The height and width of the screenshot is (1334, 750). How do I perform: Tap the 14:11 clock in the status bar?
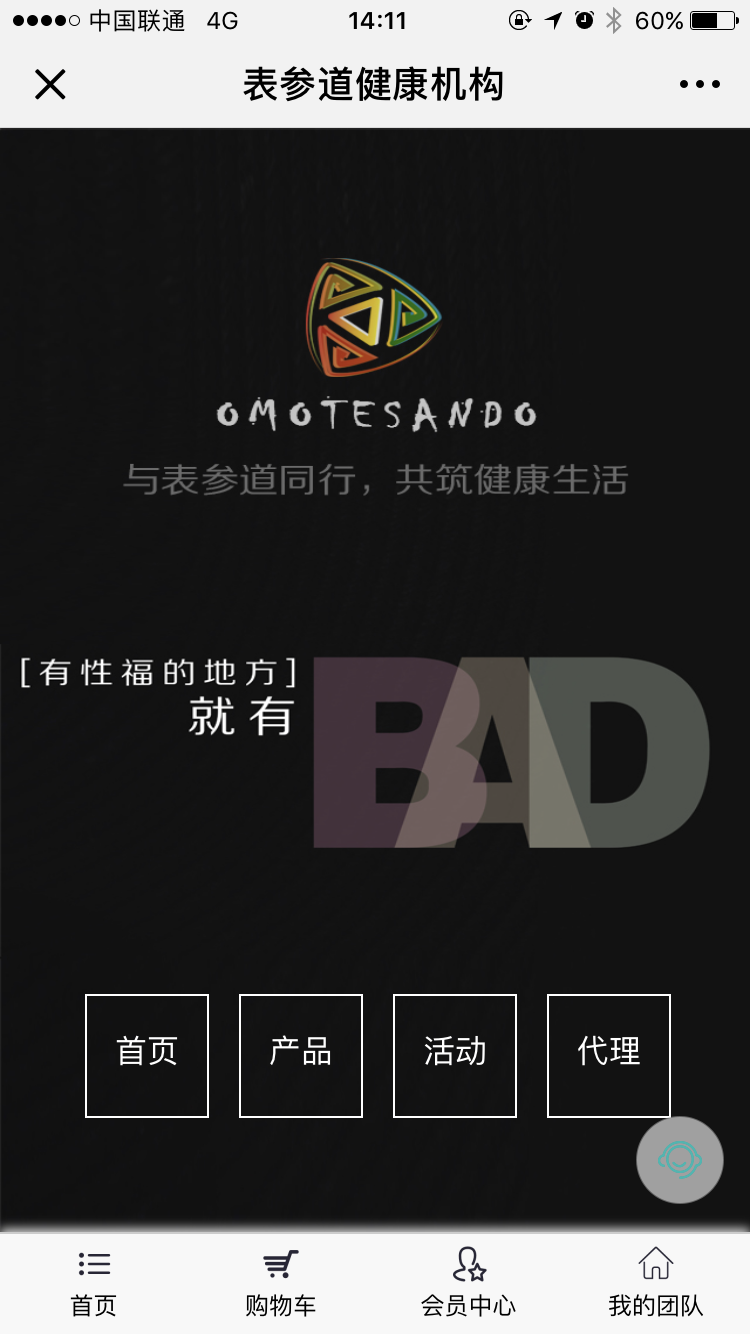pyautogui.click(x=375, y=17)
